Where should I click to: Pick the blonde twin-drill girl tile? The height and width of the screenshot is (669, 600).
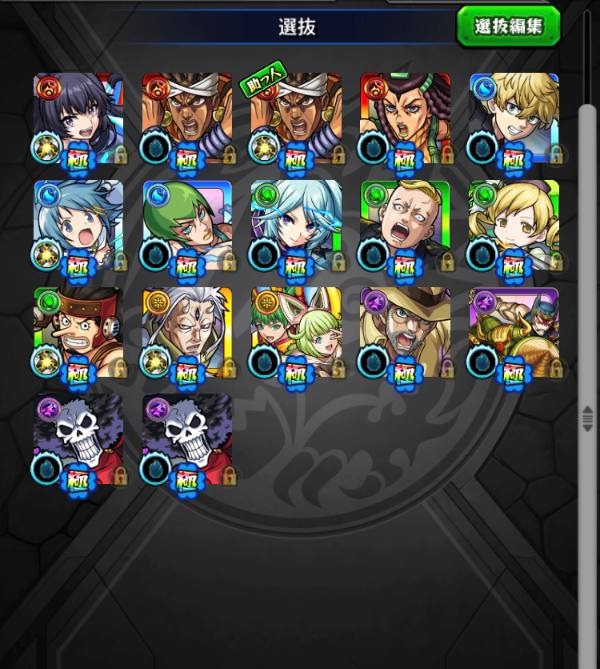coord(513,225)
